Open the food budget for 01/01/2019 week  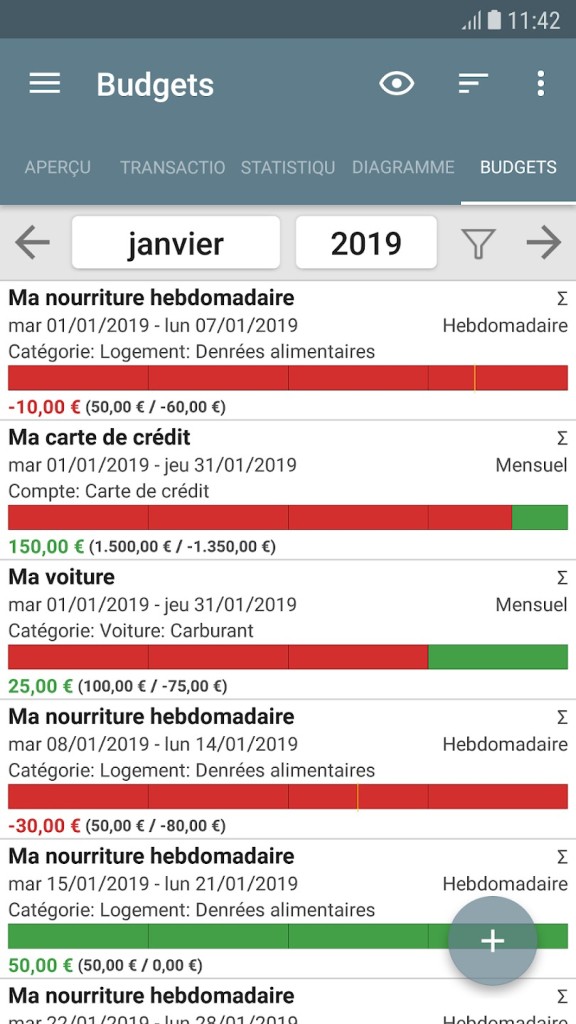pos(288,351)
